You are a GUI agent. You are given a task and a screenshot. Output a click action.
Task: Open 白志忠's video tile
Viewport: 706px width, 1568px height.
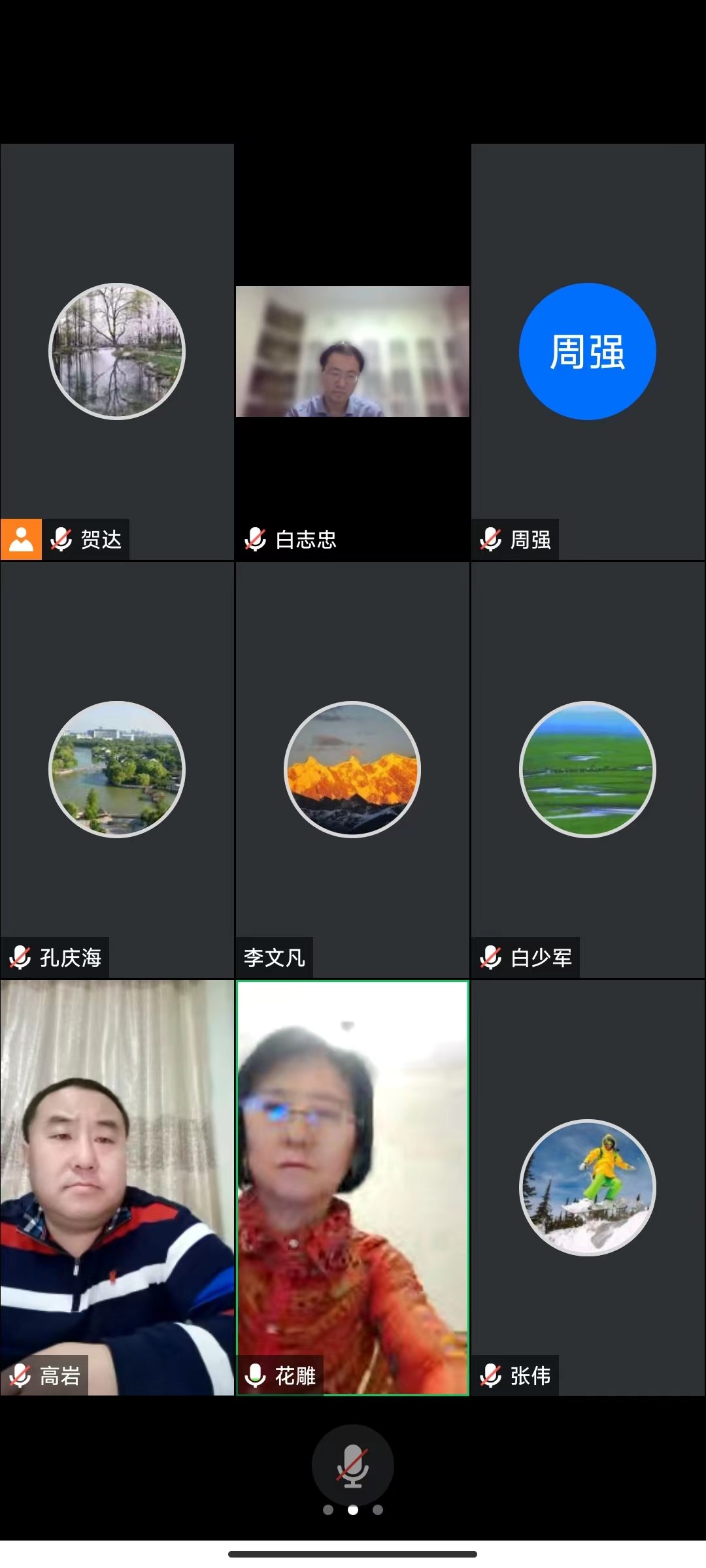[352, 351]
